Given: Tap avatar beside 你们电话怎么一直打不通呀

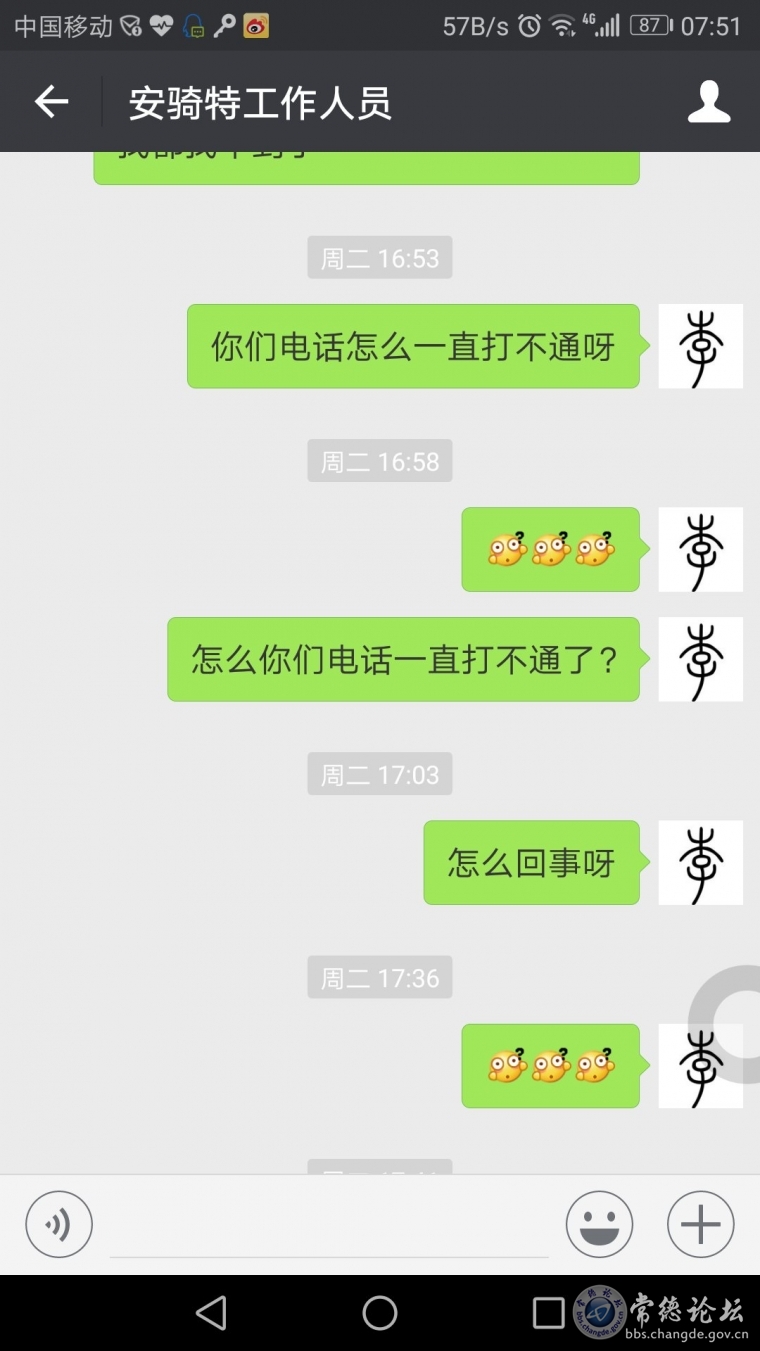Looking at the screenshot, I should tap(700, 346).
